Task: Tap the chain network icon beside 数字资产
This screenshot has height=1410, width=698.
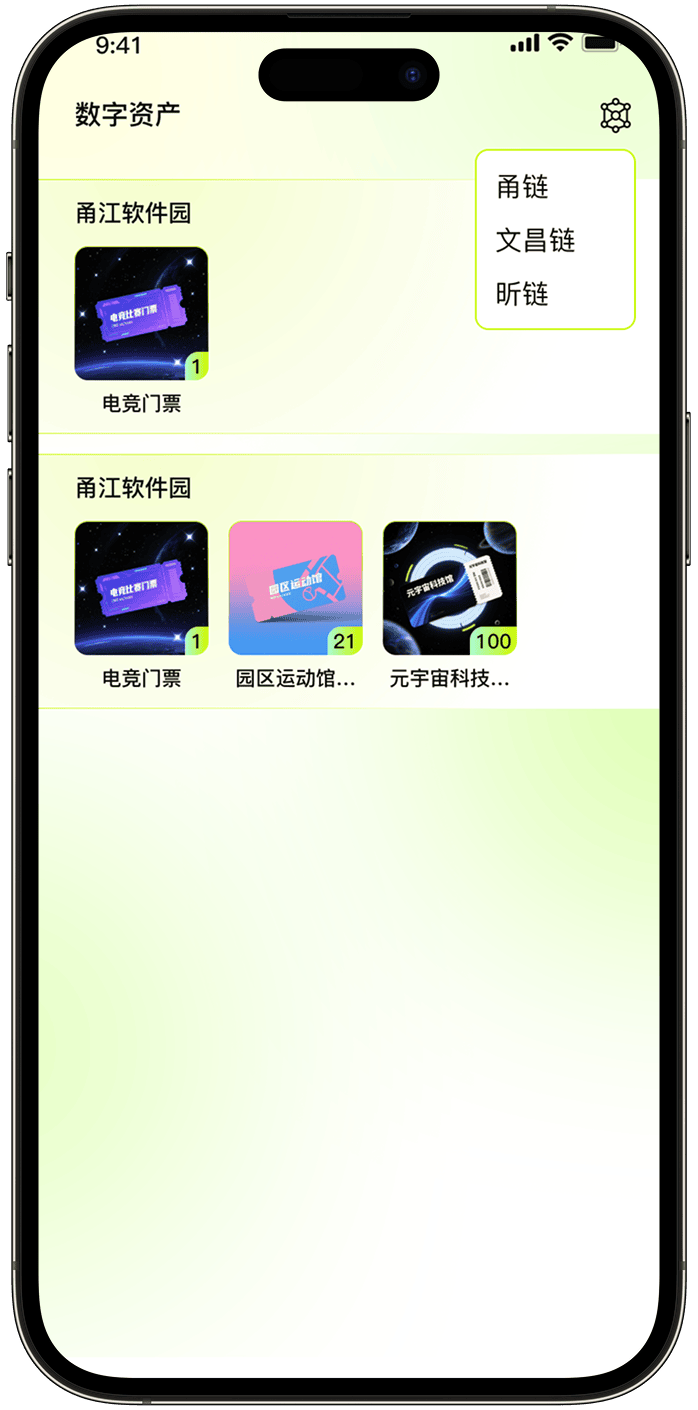Action: point(615,116)
